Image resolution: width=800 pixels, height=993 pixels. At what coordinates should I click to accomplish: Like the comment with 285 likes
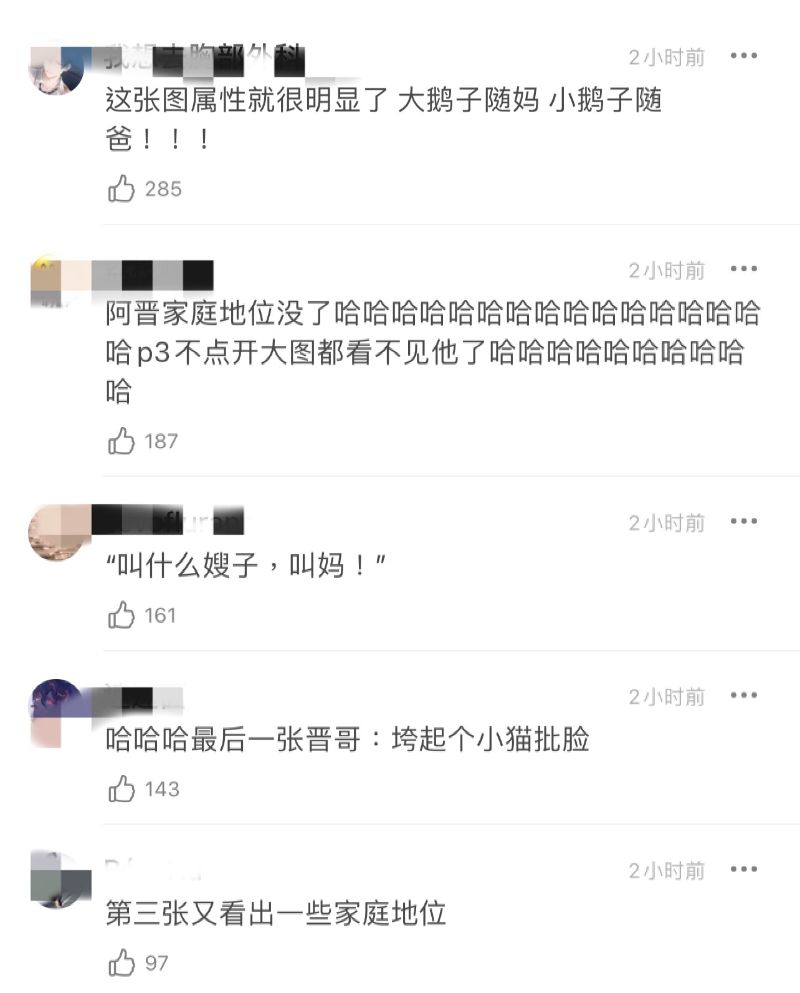coord(122,188)
